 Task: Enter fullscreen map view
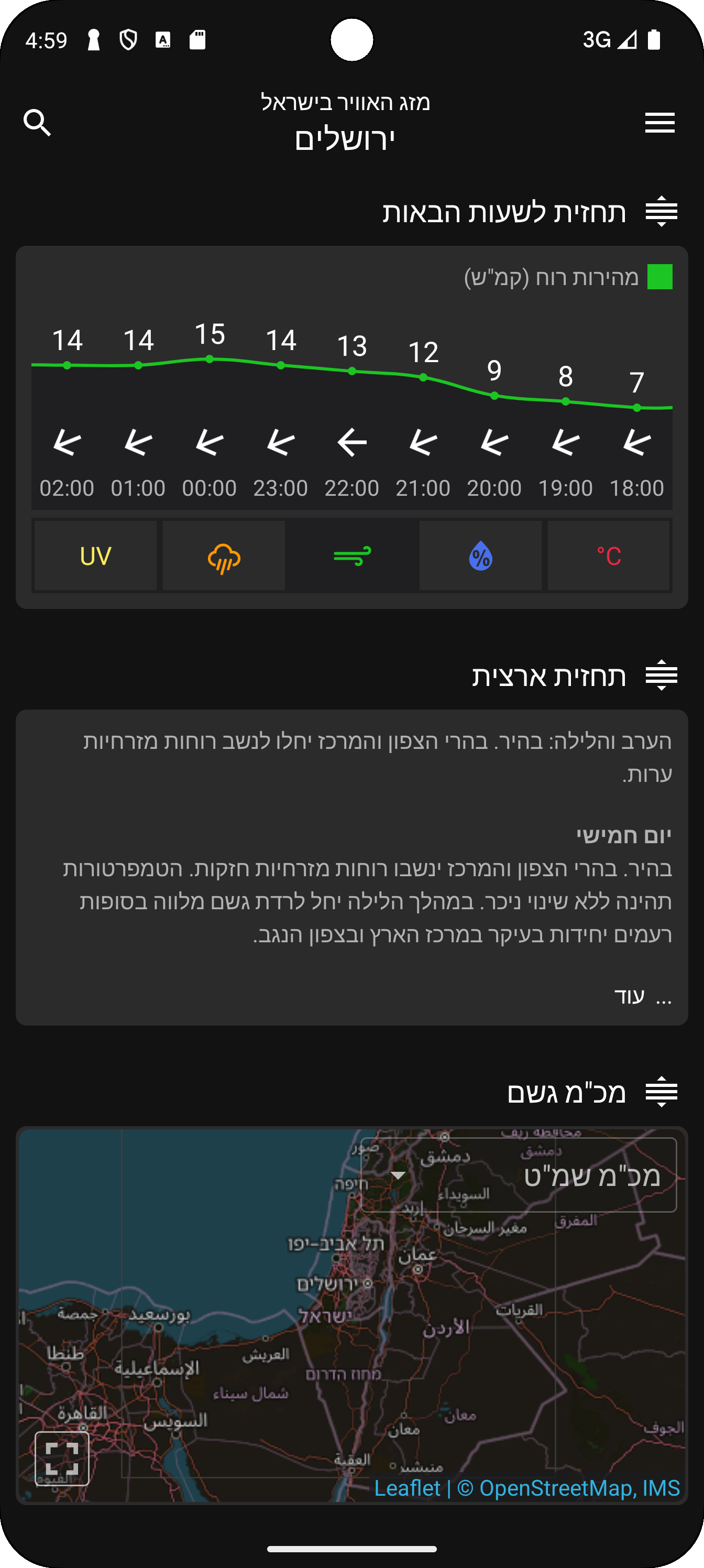tap(62, 1458)
